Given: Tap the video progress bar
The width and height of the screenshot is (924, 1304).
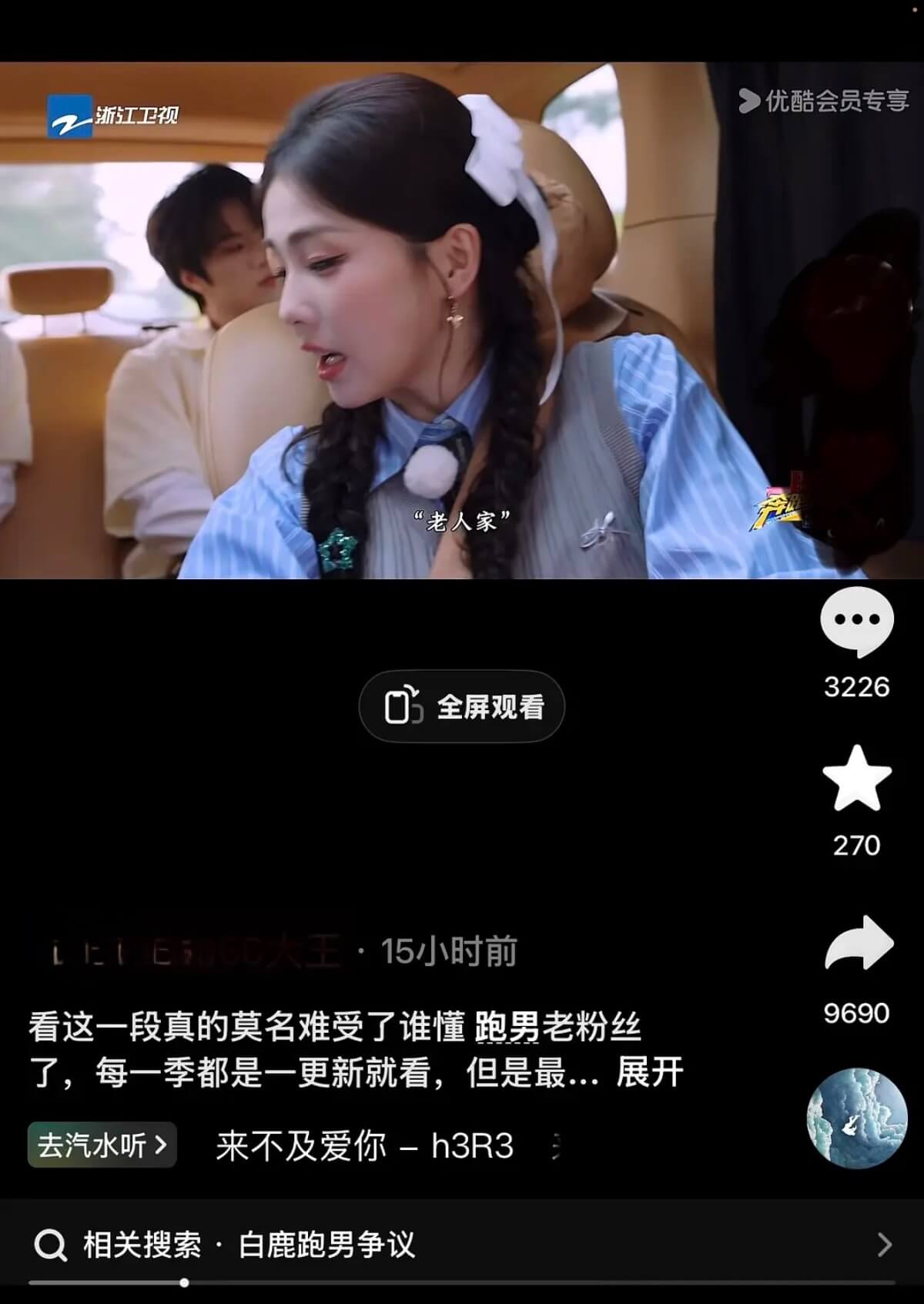Looking at the screenshot, I should pos(462,1282).
